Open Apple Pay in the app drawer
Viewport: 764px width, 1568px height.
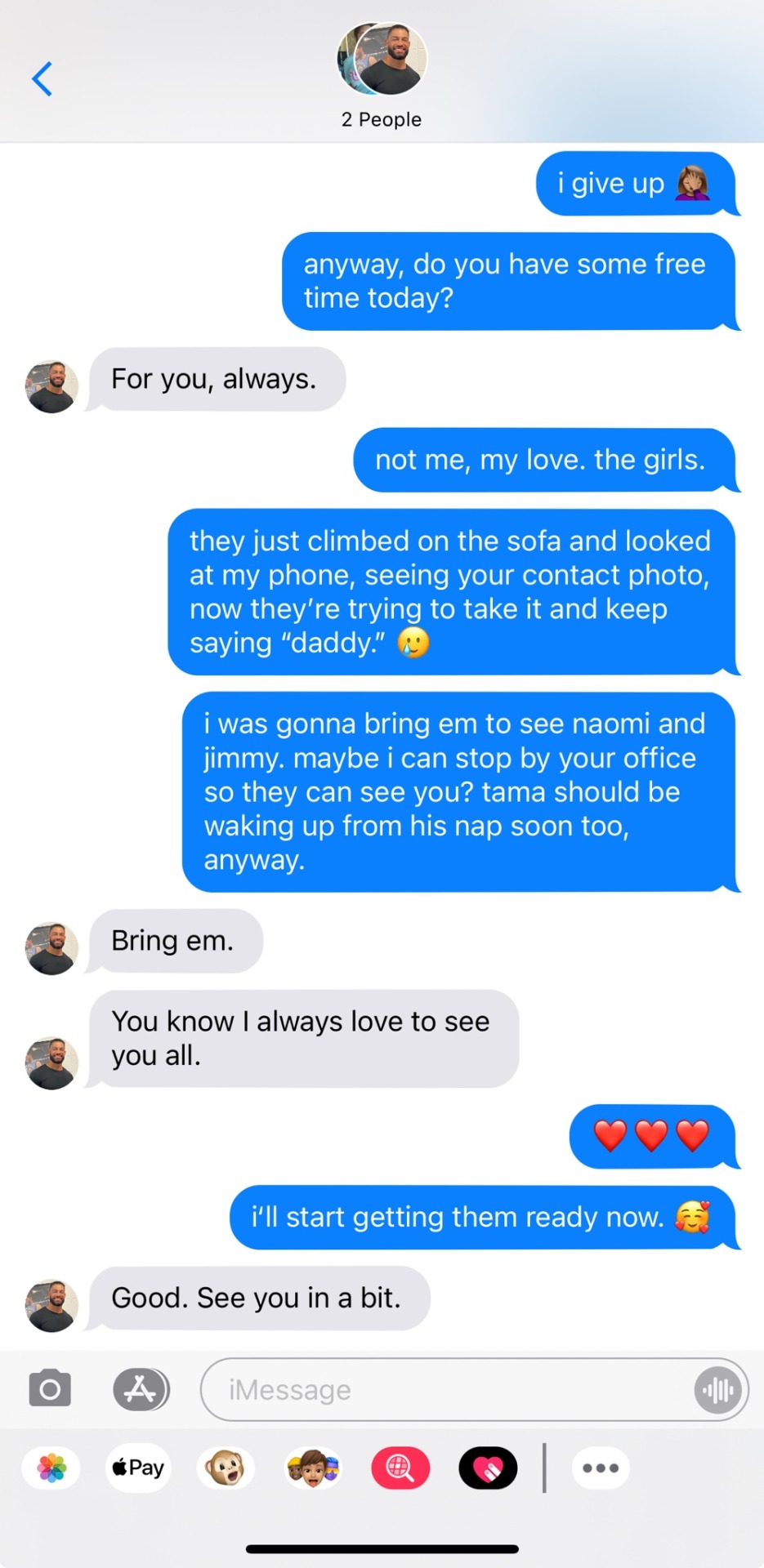pyautogui.click(x=139, y=1468)
